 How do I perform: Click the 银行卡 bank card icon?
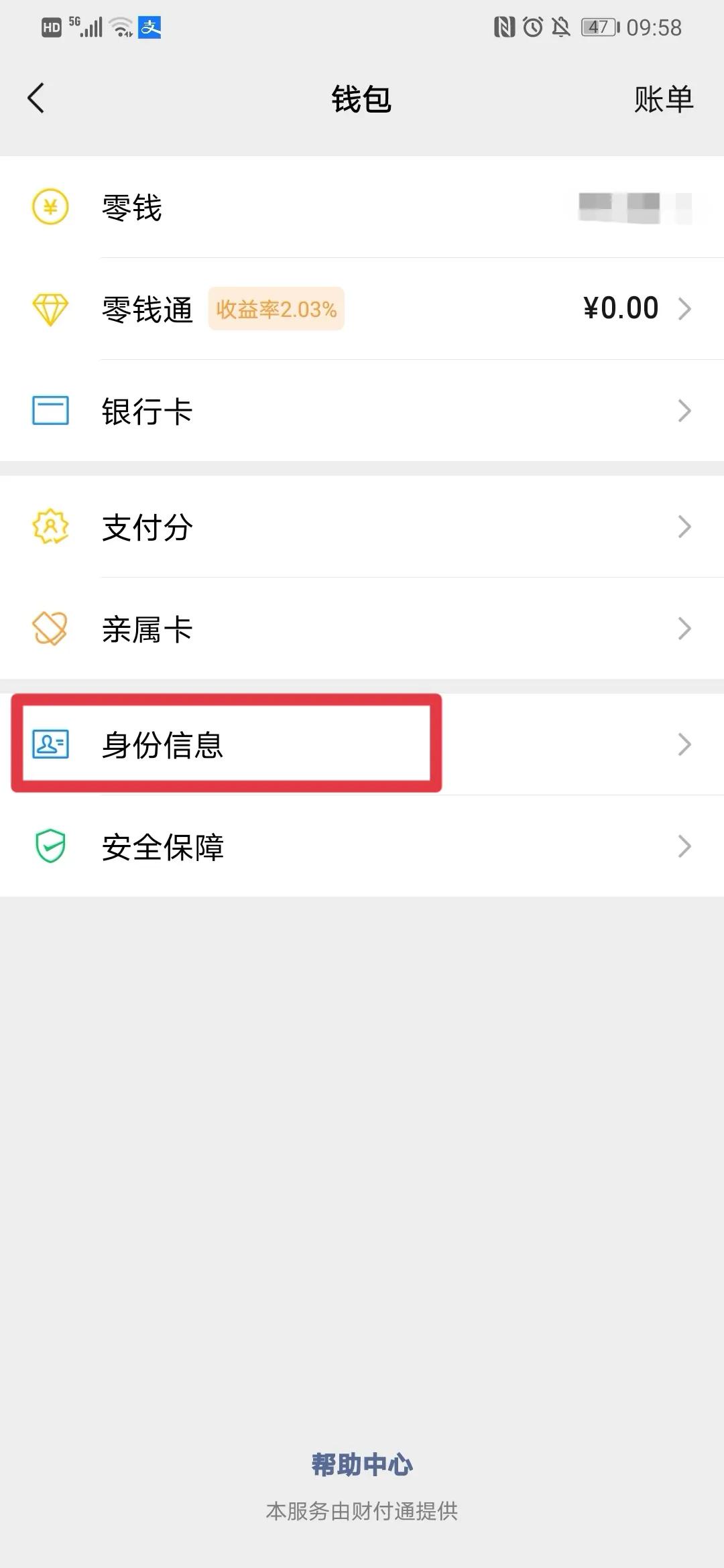[x=49, y=411]
